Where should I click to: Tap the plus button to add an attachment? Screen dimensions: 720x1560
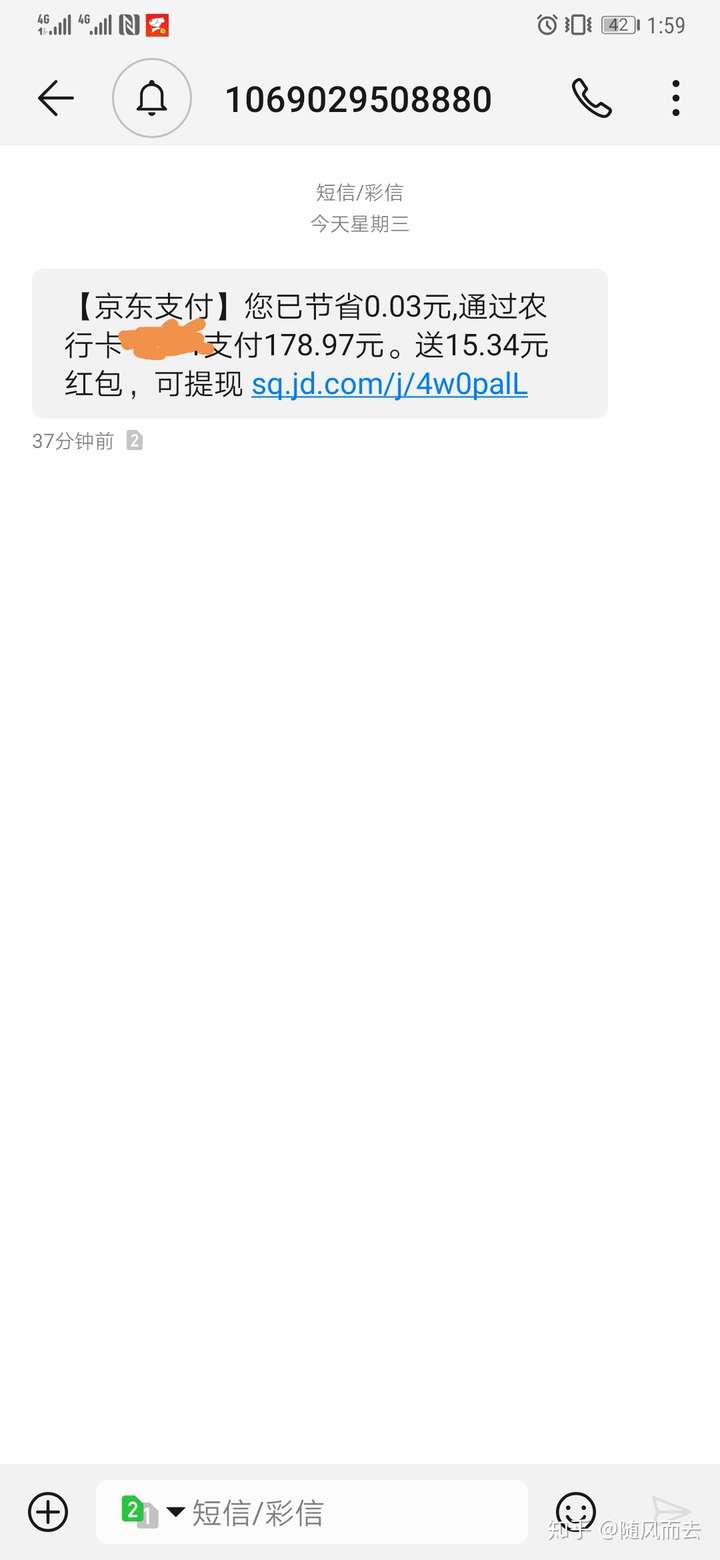click(48, 1511)
